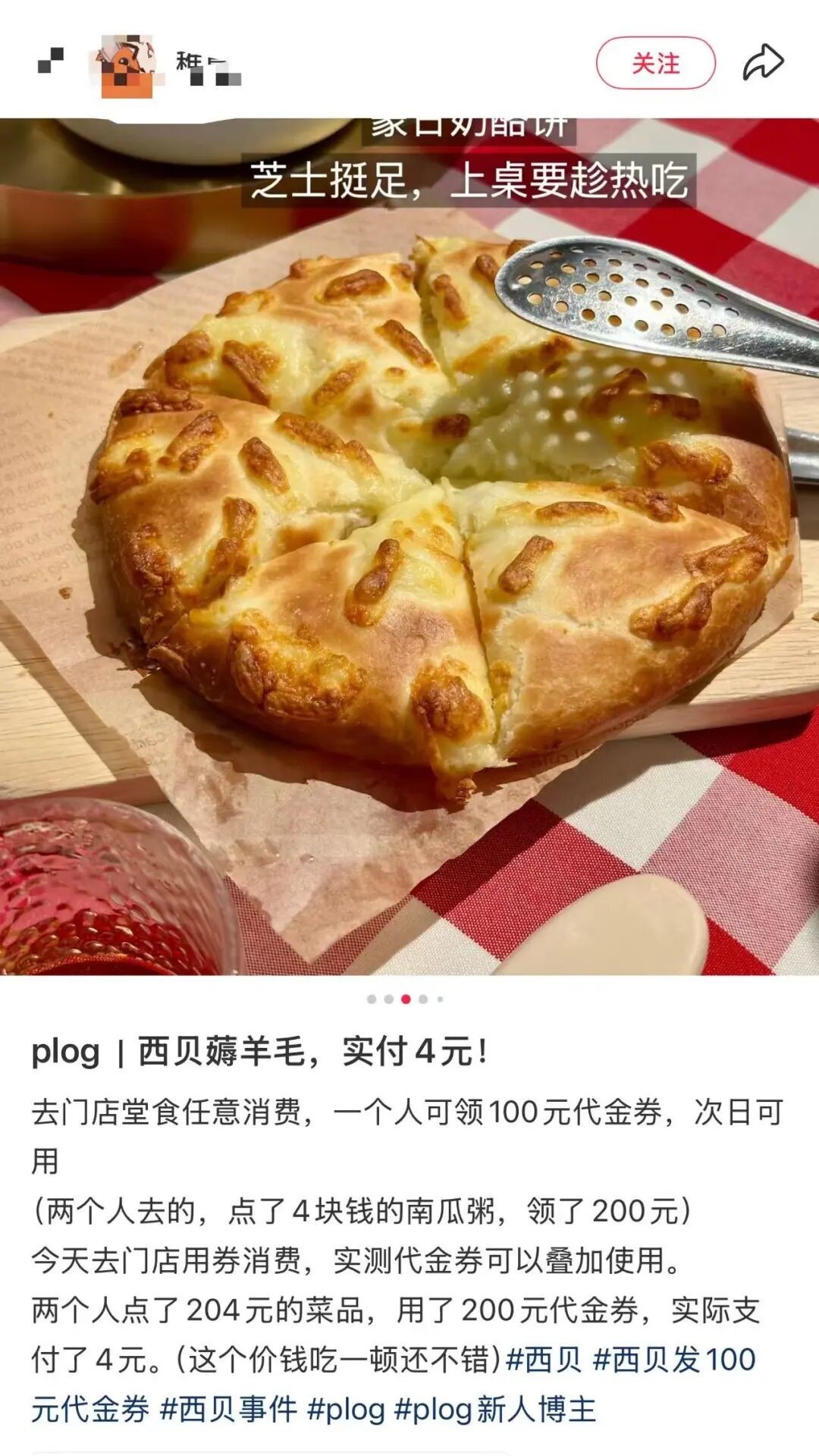The height and width of the screenshot is (1456, 819).
Task: Share this post via arrow icon
Action: tap(762, 63)
